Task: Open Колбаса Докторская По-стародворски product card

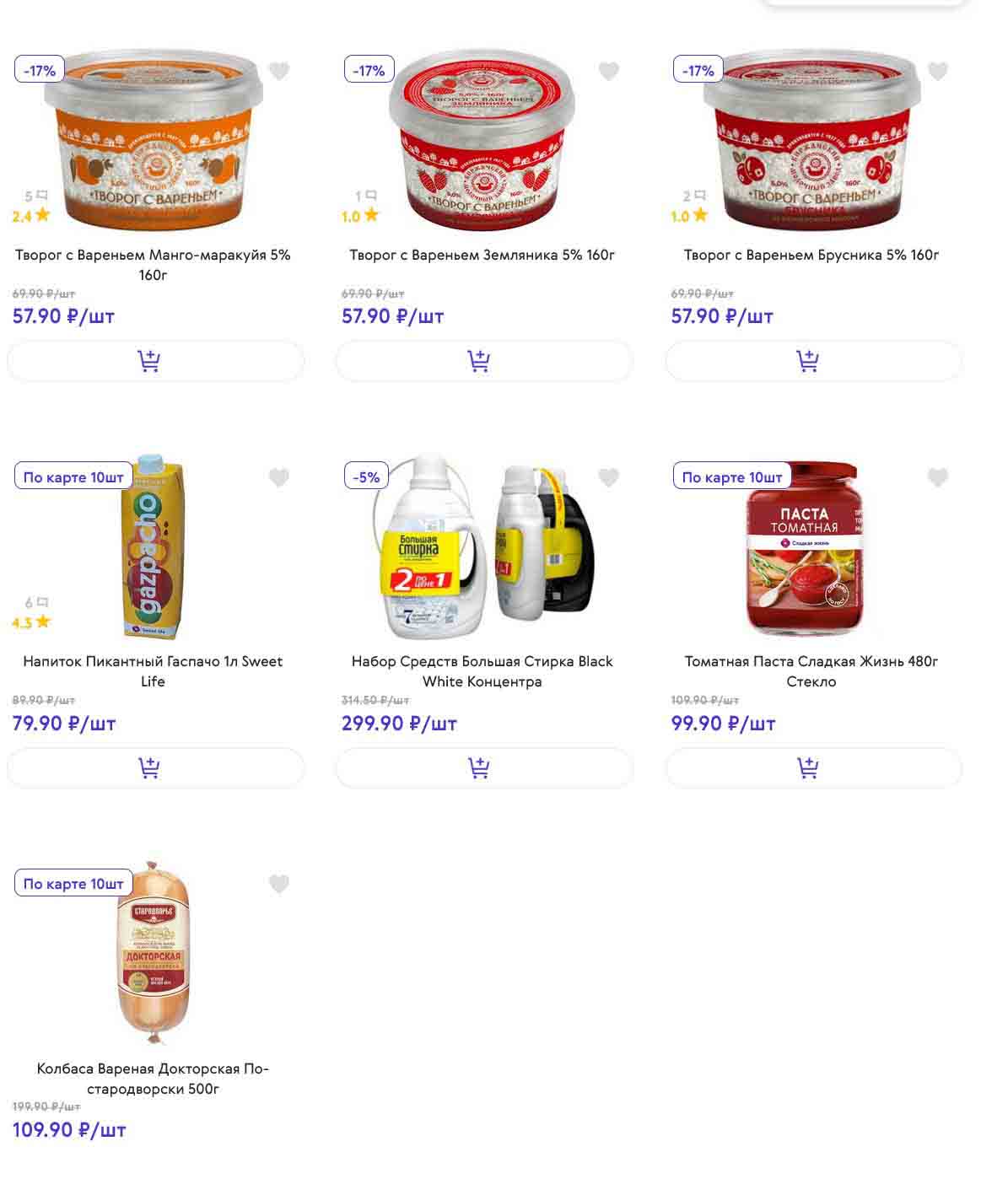Action: click(153, 1078)
